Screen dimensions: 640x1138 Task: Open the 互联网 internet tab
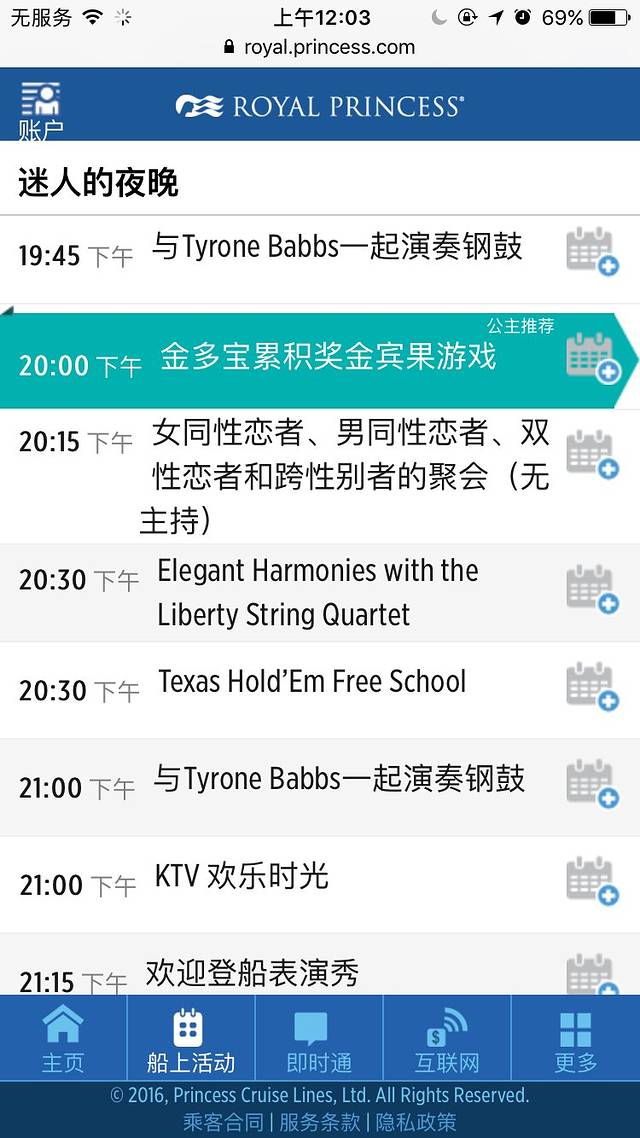(x=447, y=1039)
